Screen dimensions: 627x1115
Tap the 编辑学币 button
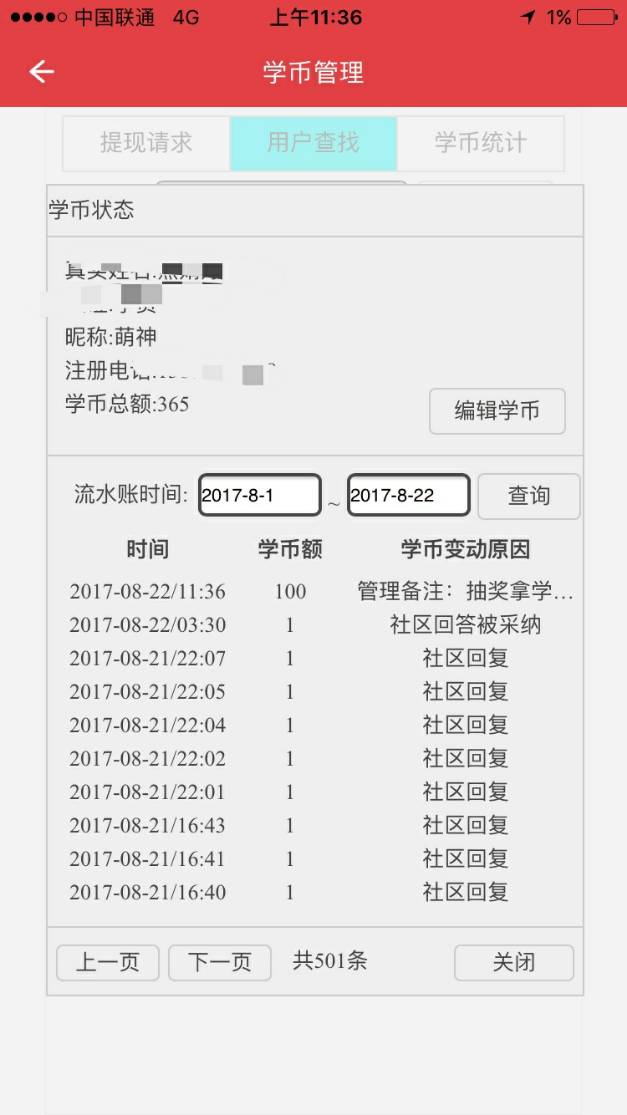[x=497, y=411]
